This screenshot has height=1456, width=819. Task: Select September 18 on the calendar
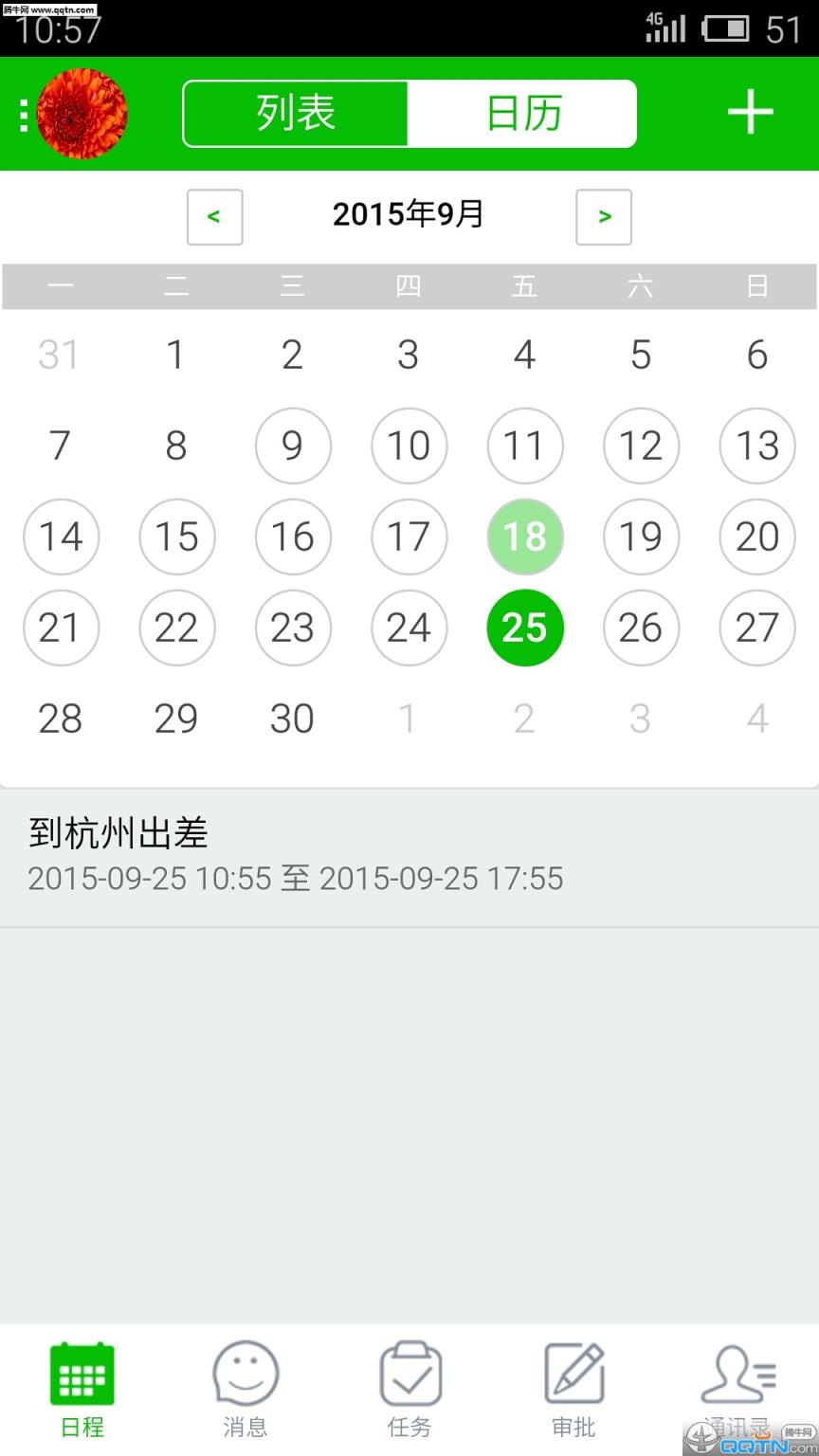[x=525, y=537]
